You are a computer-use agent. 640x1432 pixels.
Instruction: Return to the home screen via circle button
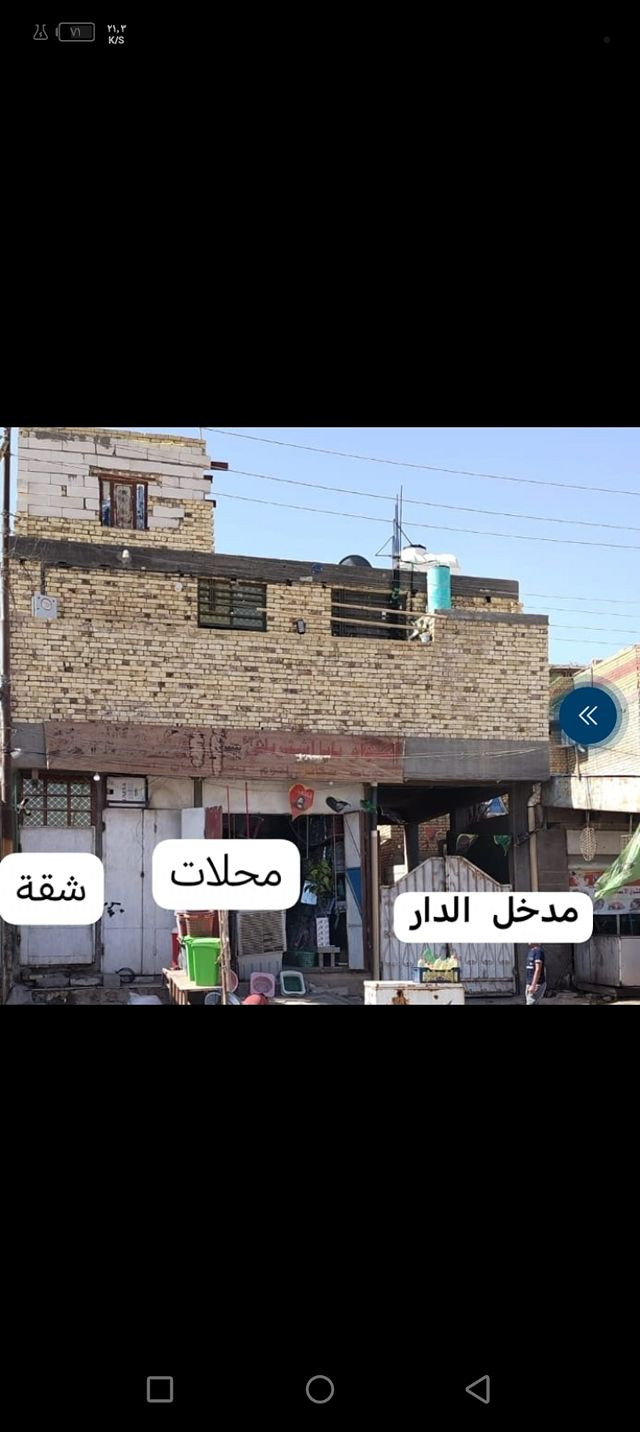[x=320, y=1389]
